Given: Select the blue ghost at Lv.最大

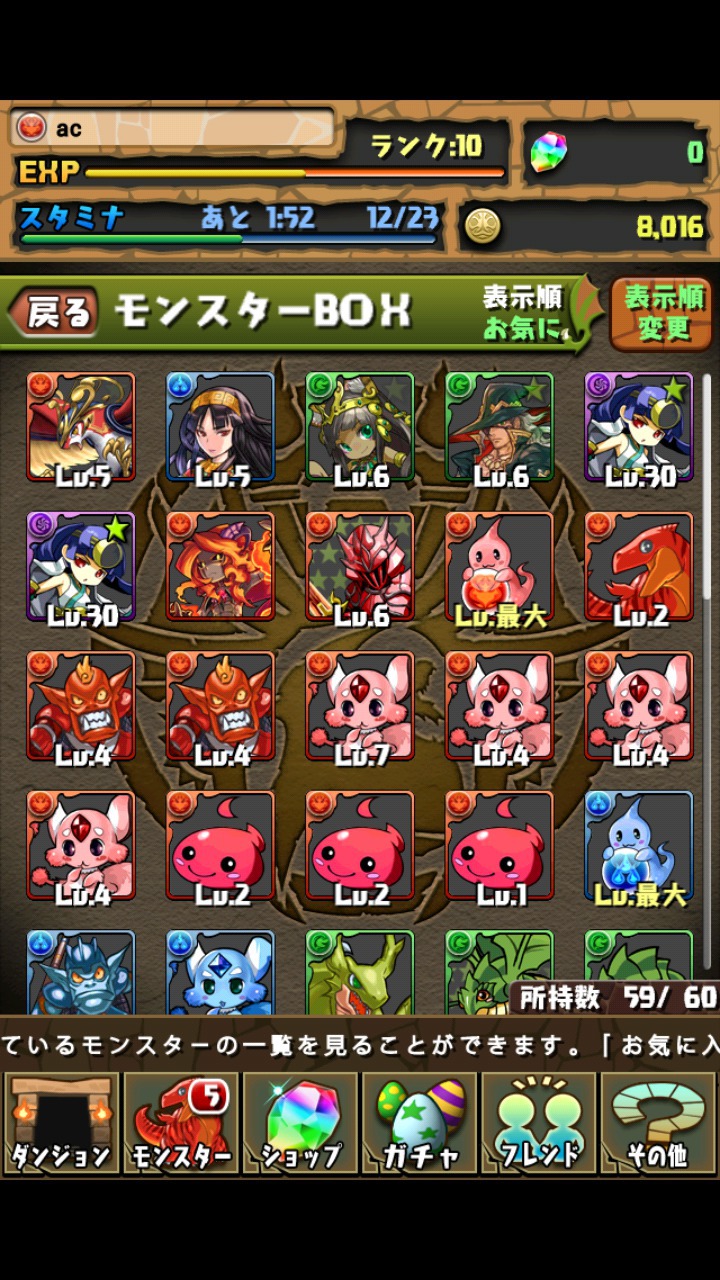Looking at the screenshot, I should point(639,846).
